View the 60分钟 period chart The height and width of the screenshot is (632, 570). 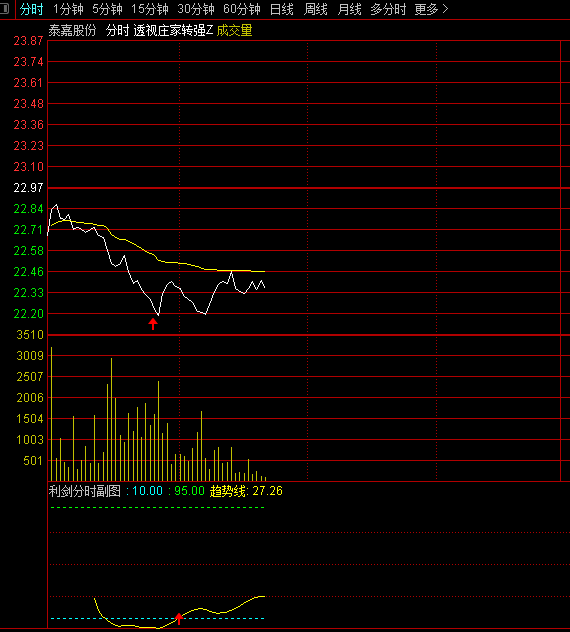pos(242,9)
